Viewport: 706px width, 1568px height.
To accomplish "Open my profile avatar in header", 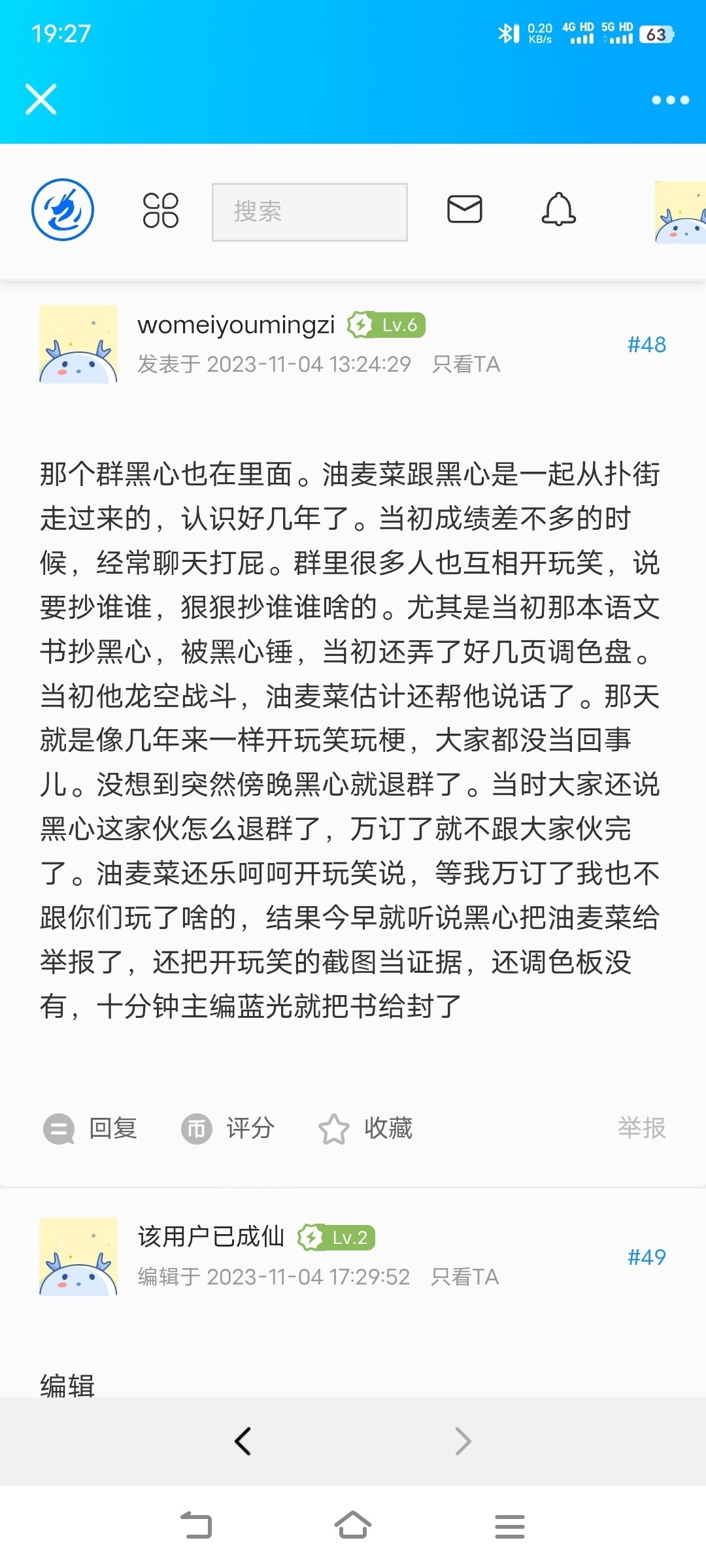I will (x=681, y=212).
